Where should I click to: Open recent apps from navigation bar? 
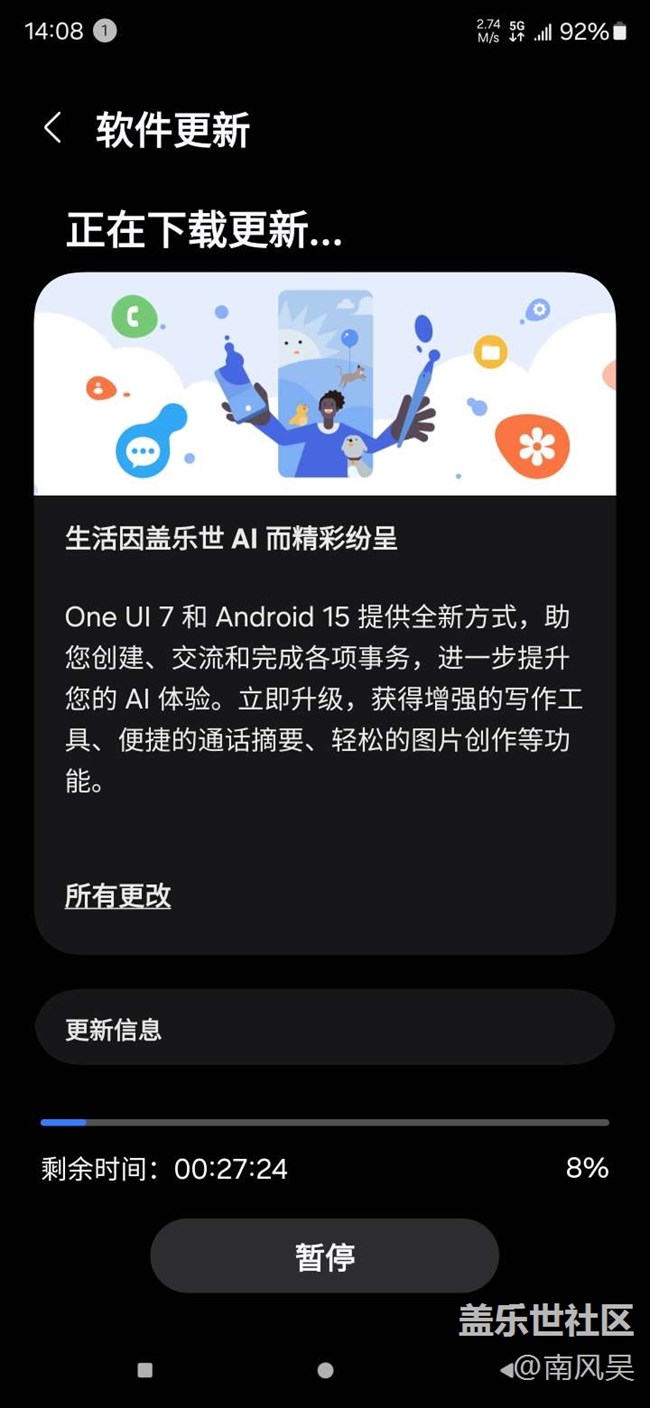145,1370
